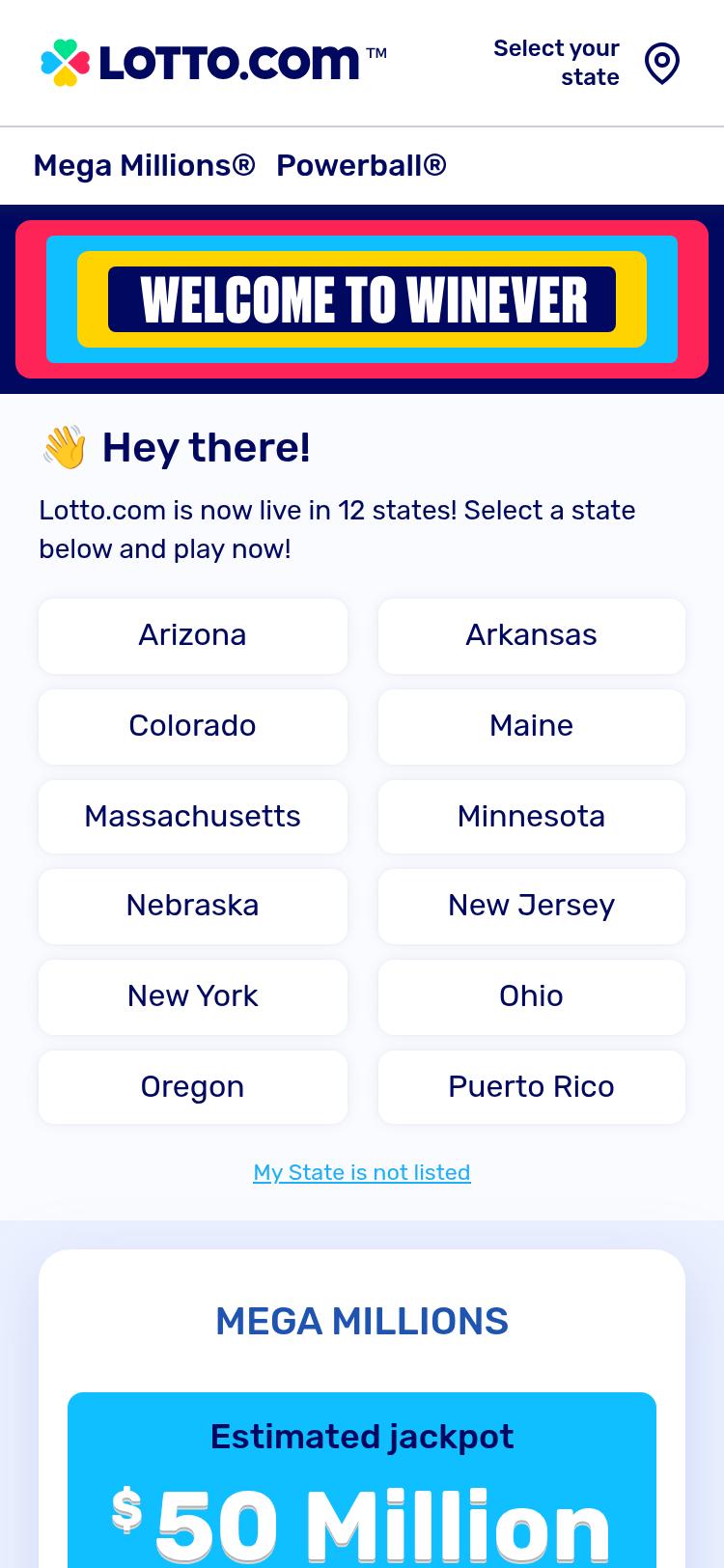
Task: Click the waving hand emoji greeting
Action: click(64, 446)
